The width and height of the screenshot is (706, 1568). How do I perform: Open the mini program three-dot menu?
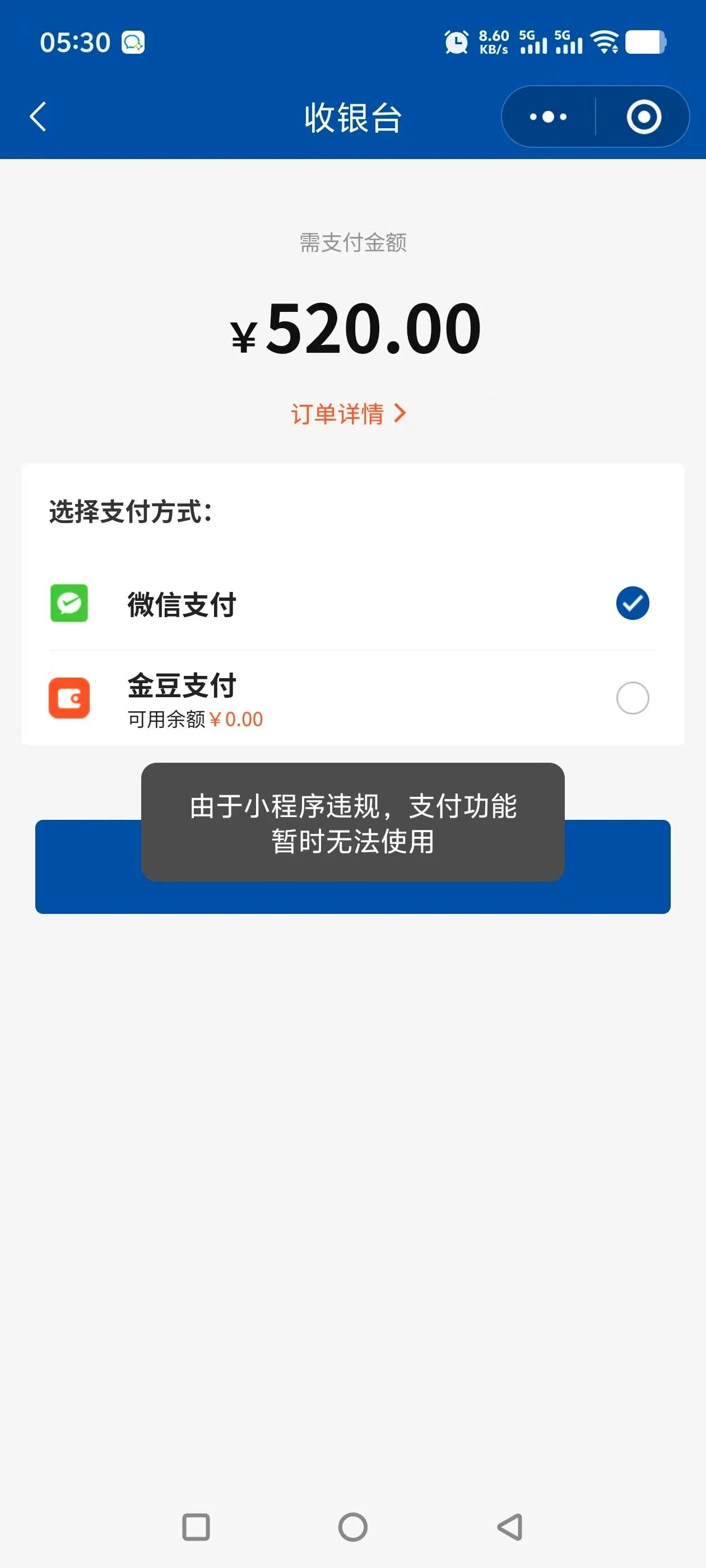548,116
